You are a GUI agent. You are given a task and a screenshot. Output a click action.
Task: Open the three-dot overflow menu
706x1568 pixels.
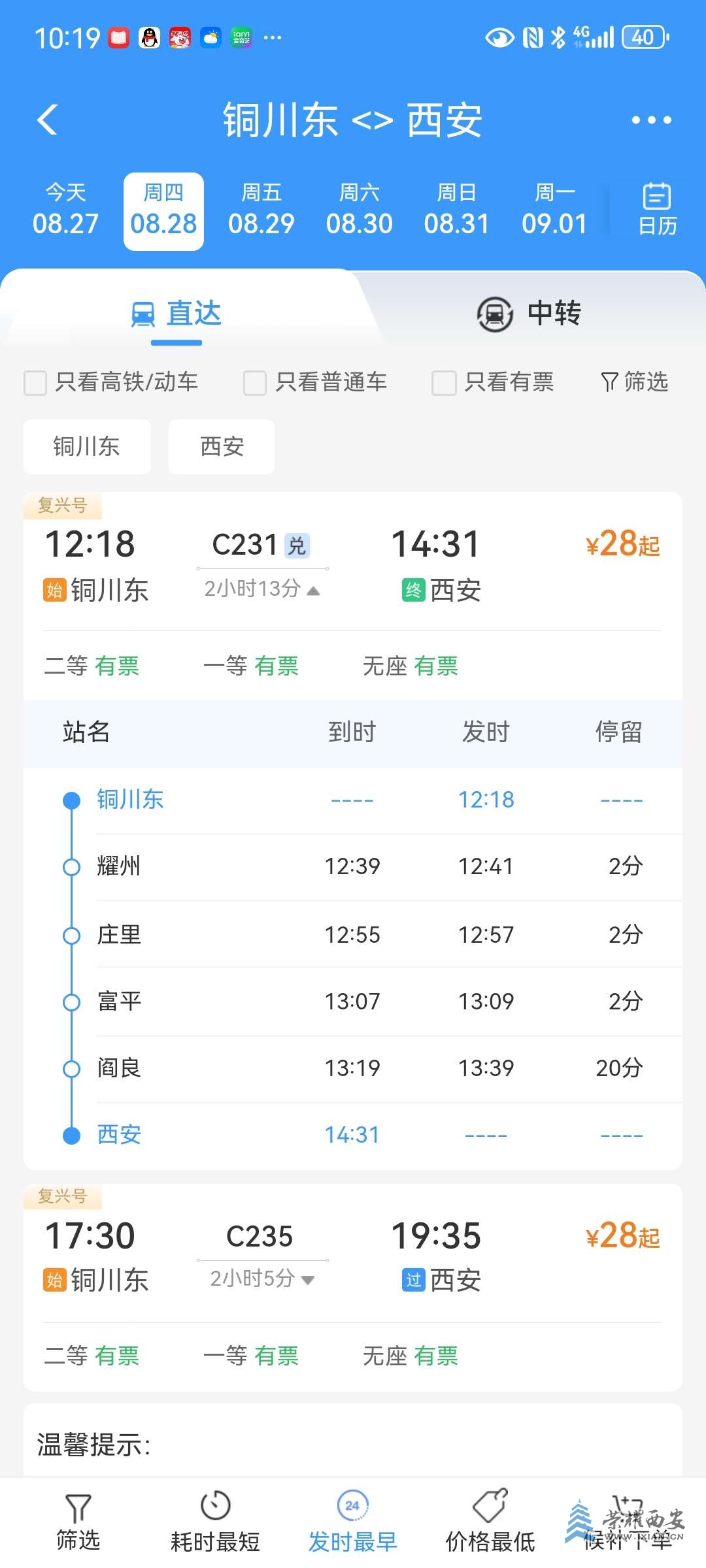click(651, 120)
